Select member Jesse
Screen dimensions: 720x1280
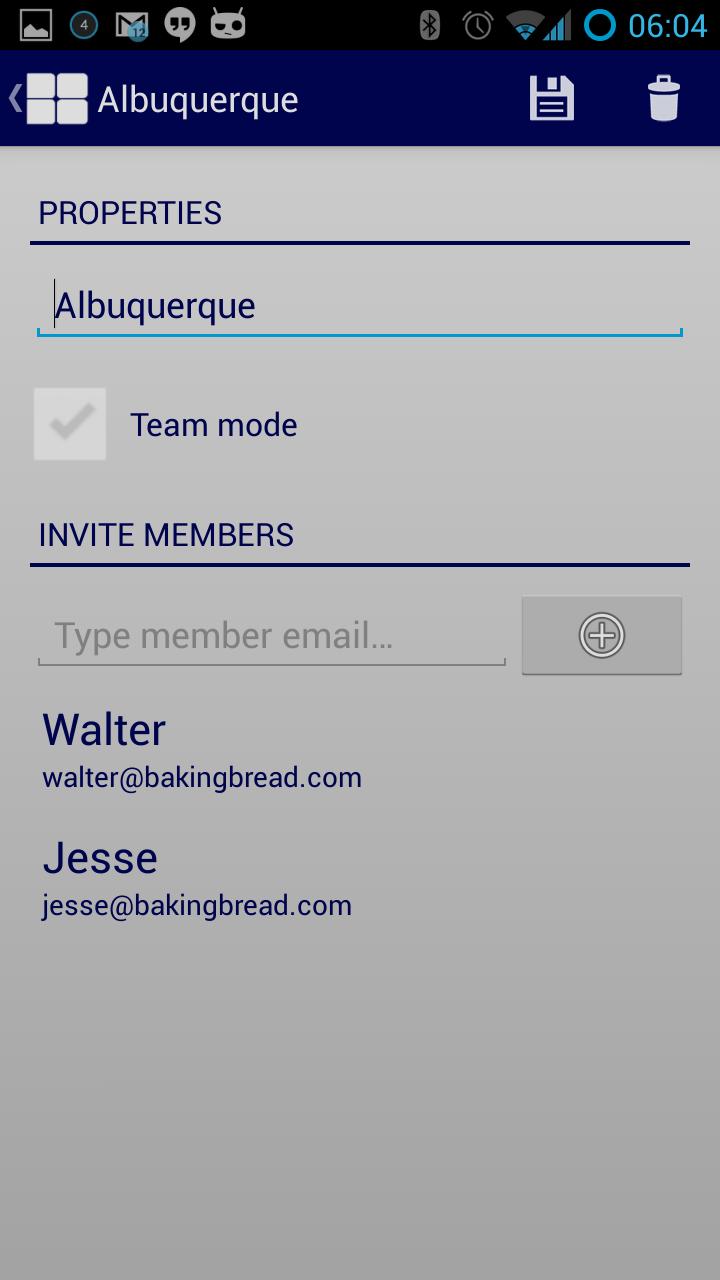click(x=197, y=878)
